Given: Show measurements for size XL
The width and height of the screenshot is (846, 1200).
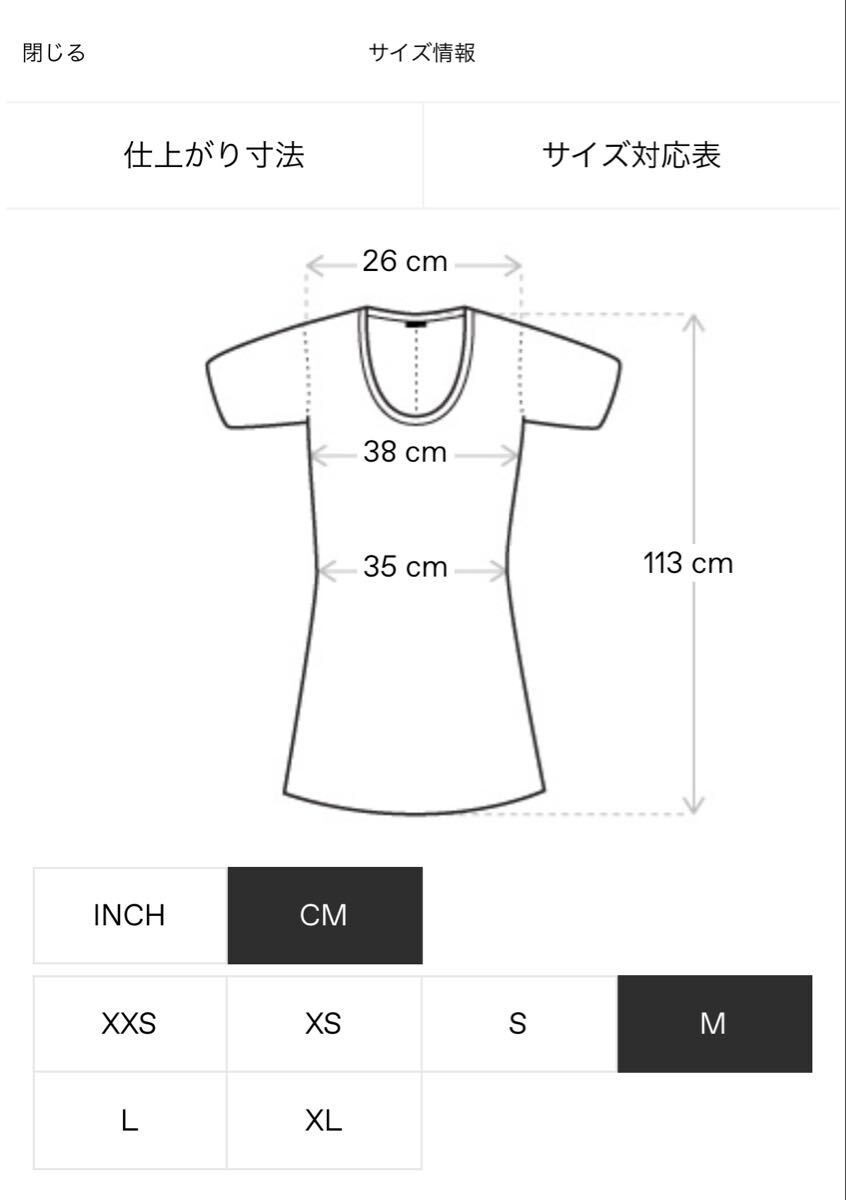Looking at the screenshot, I should pos(324,1120).
